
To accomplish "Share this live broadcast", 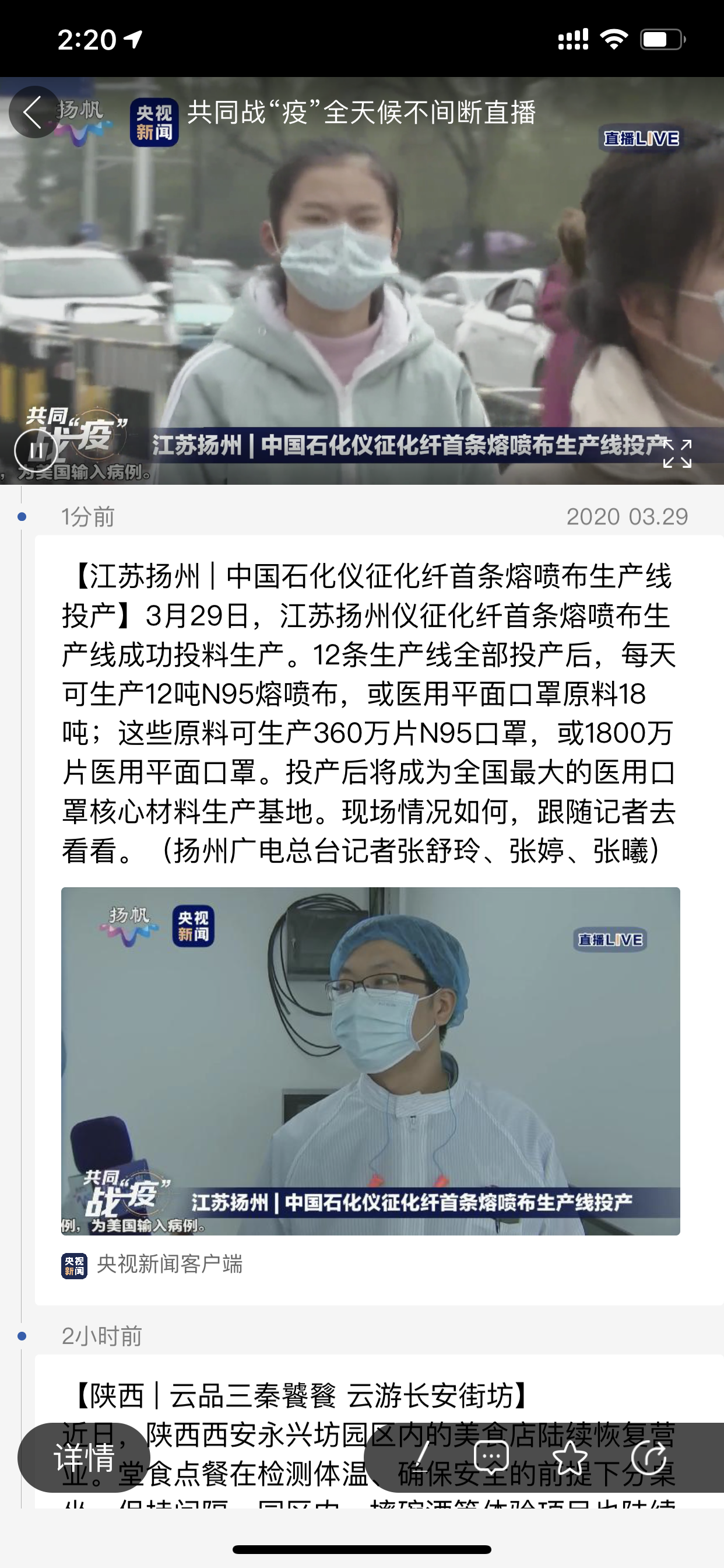I will (x=648, y=1457).
